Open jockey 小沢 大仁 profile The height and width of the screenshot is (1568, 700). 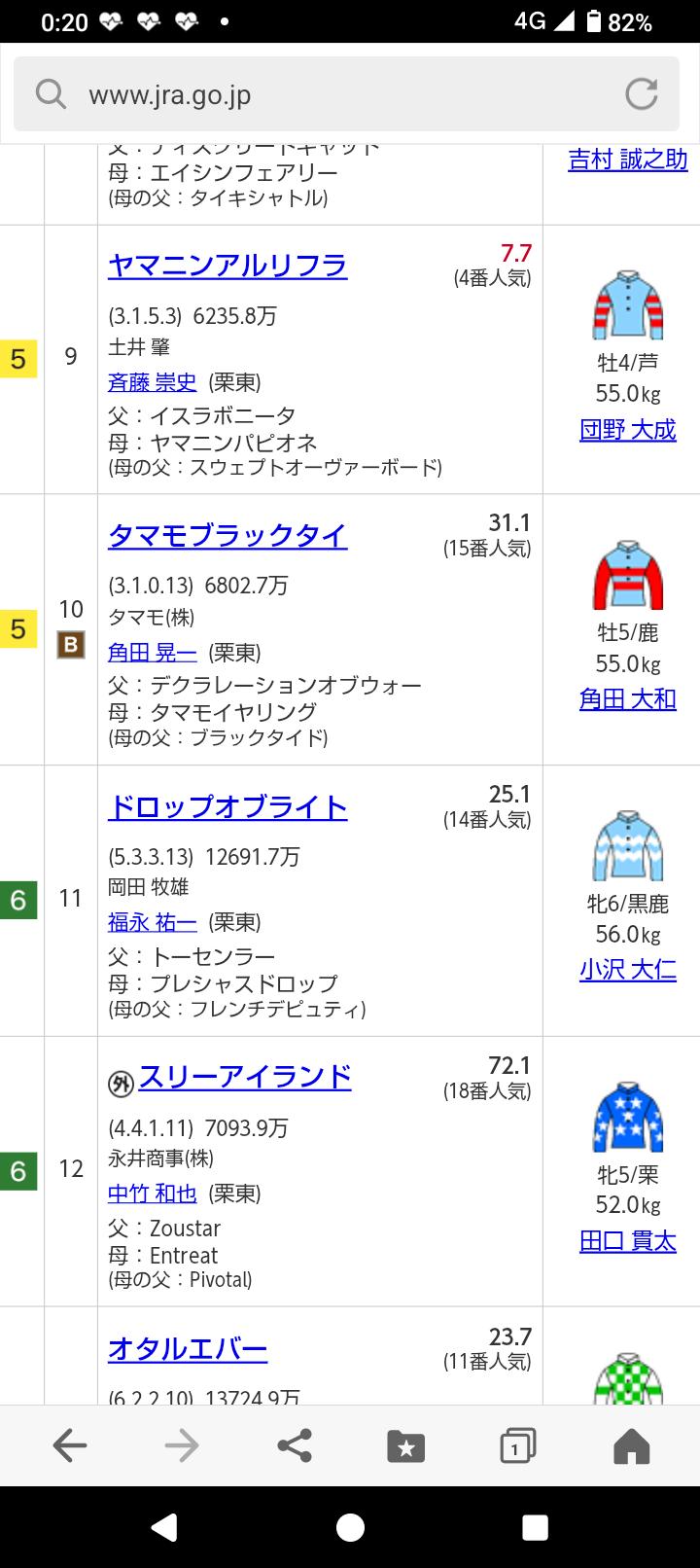[x=627, y=970]
